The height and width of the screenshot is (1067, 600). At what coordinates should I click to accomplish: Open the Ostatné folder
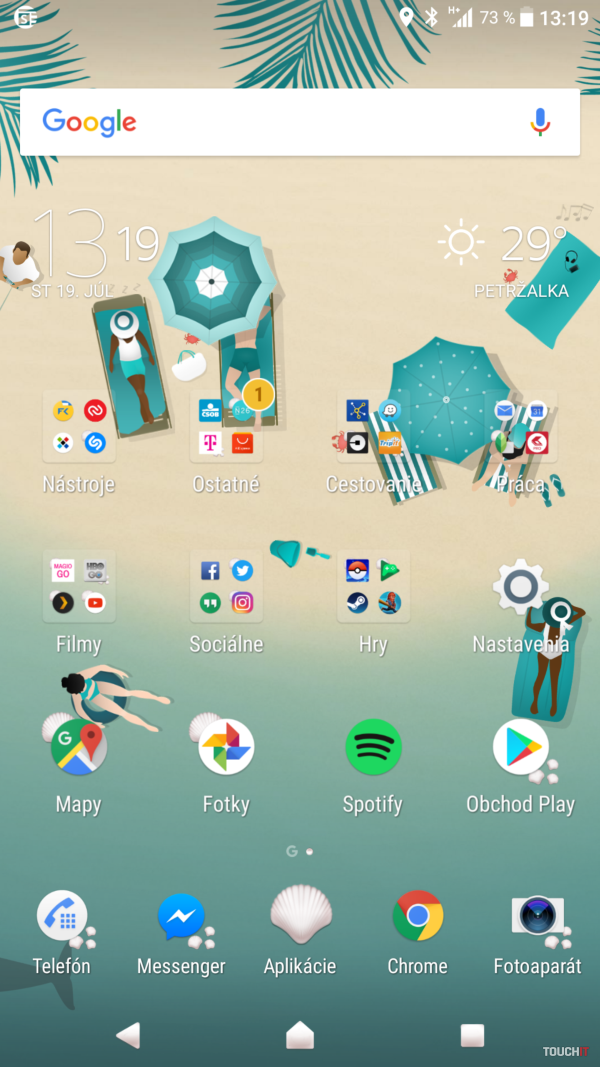pos(226,428)
